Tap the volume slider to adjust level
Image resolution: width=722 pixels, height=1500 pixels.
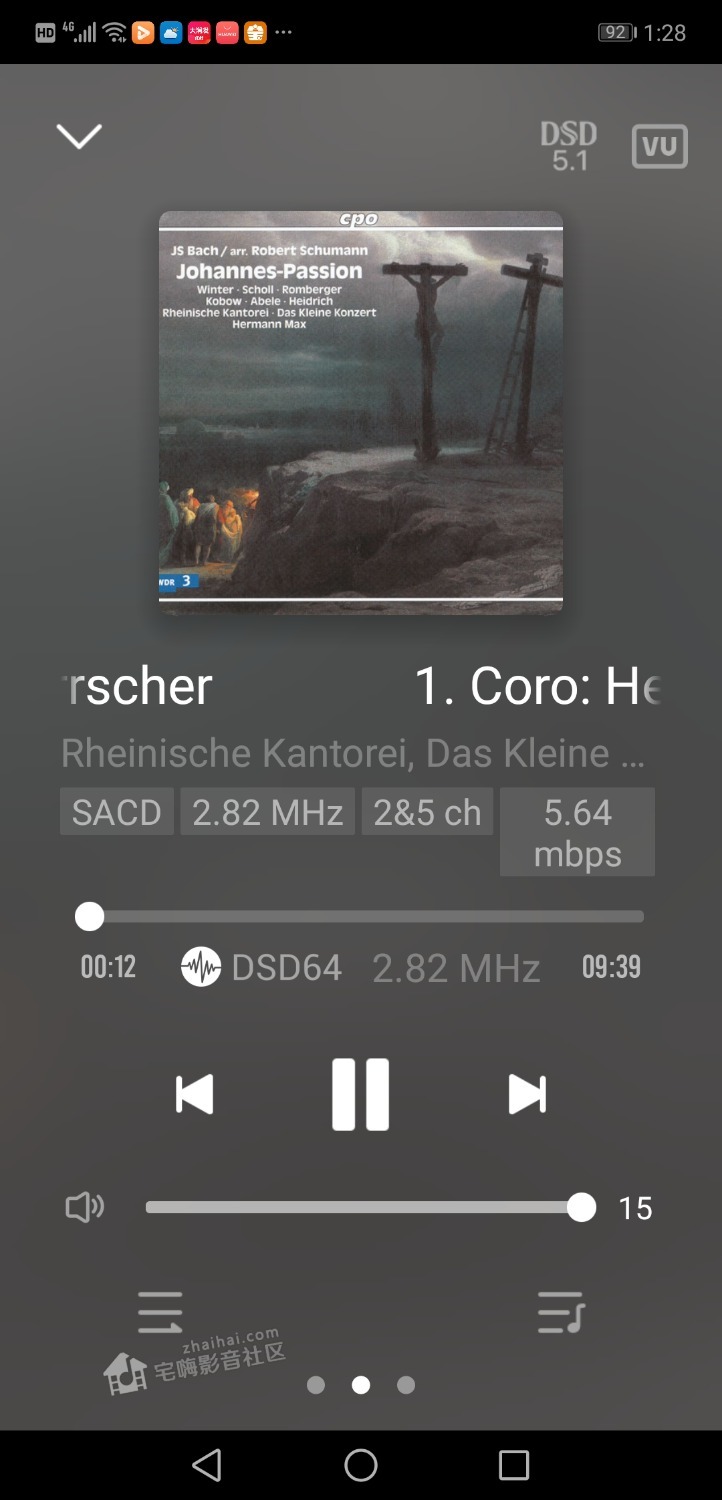362,1207
